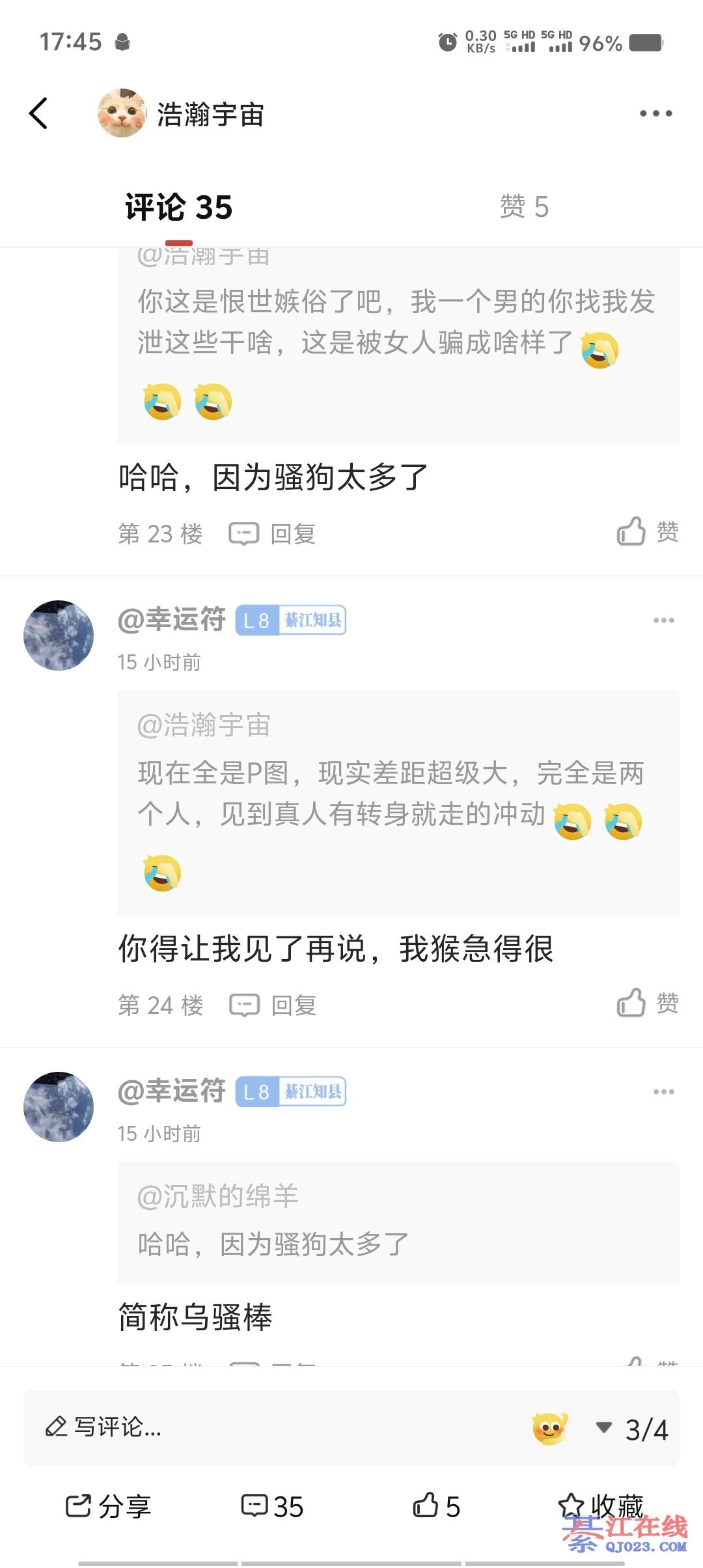Reply to the comment on 第 23 楼
The image size is (703, 1568).
tap(273, 534)
